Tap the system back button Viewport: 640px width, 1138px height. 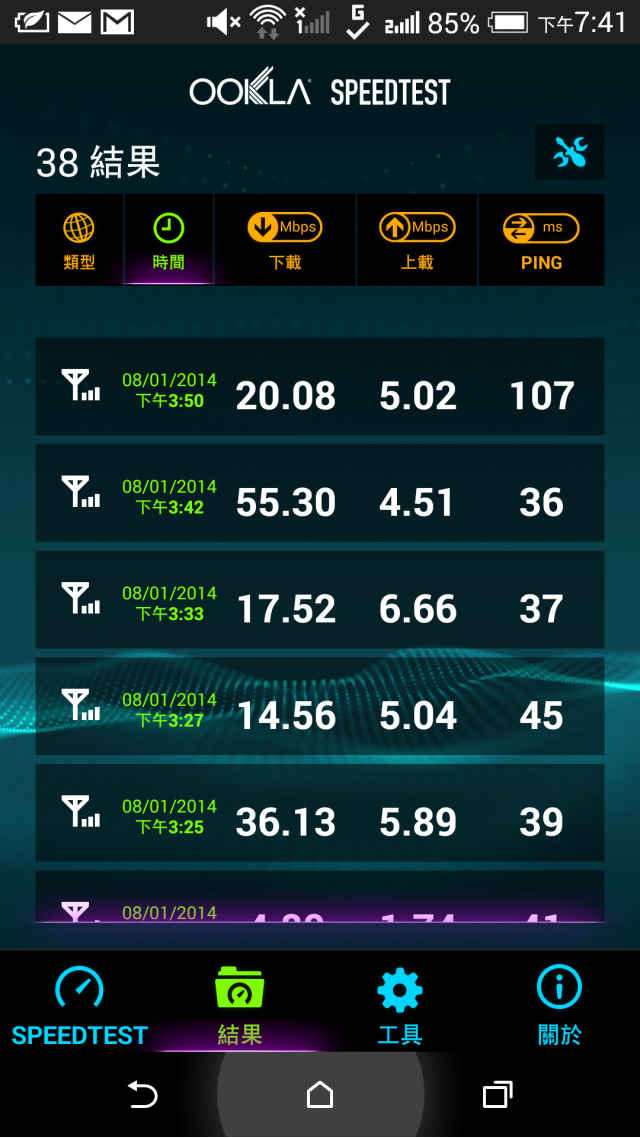[143, 1096]
